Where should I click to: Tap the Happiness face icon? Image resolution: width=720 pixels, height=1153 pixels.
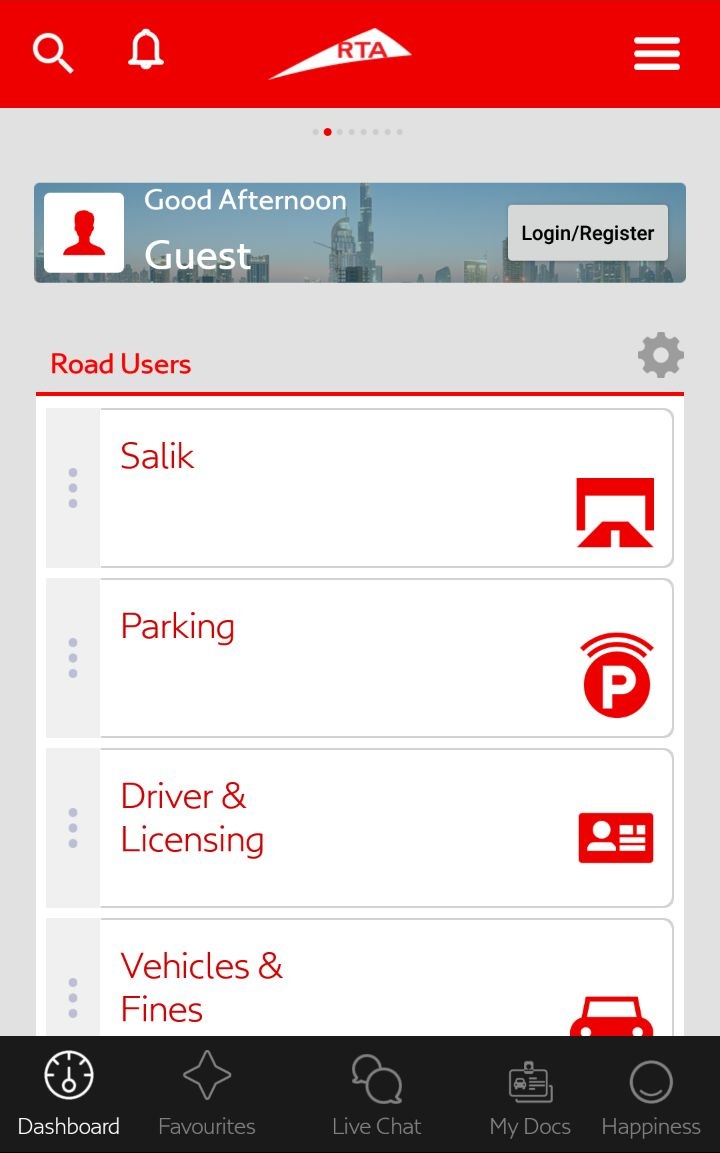point(651,1081)
